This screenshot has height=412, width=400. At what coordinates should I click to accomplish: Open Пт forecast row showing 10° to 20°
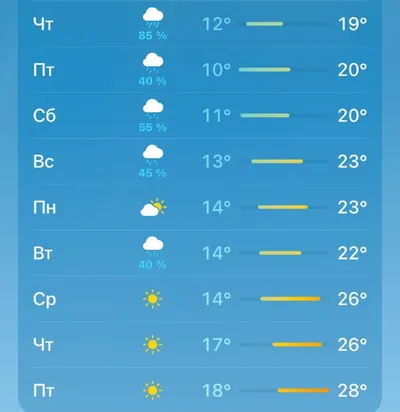click(200, 70)
